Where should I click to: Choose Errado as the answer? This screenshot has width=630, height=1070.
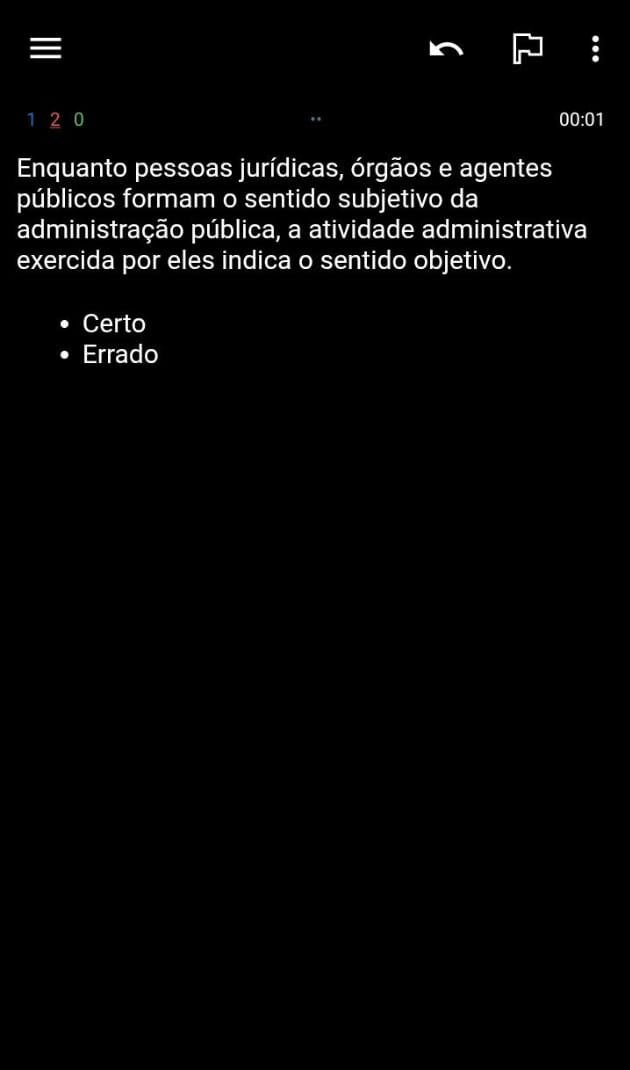[x=120, y=354]
